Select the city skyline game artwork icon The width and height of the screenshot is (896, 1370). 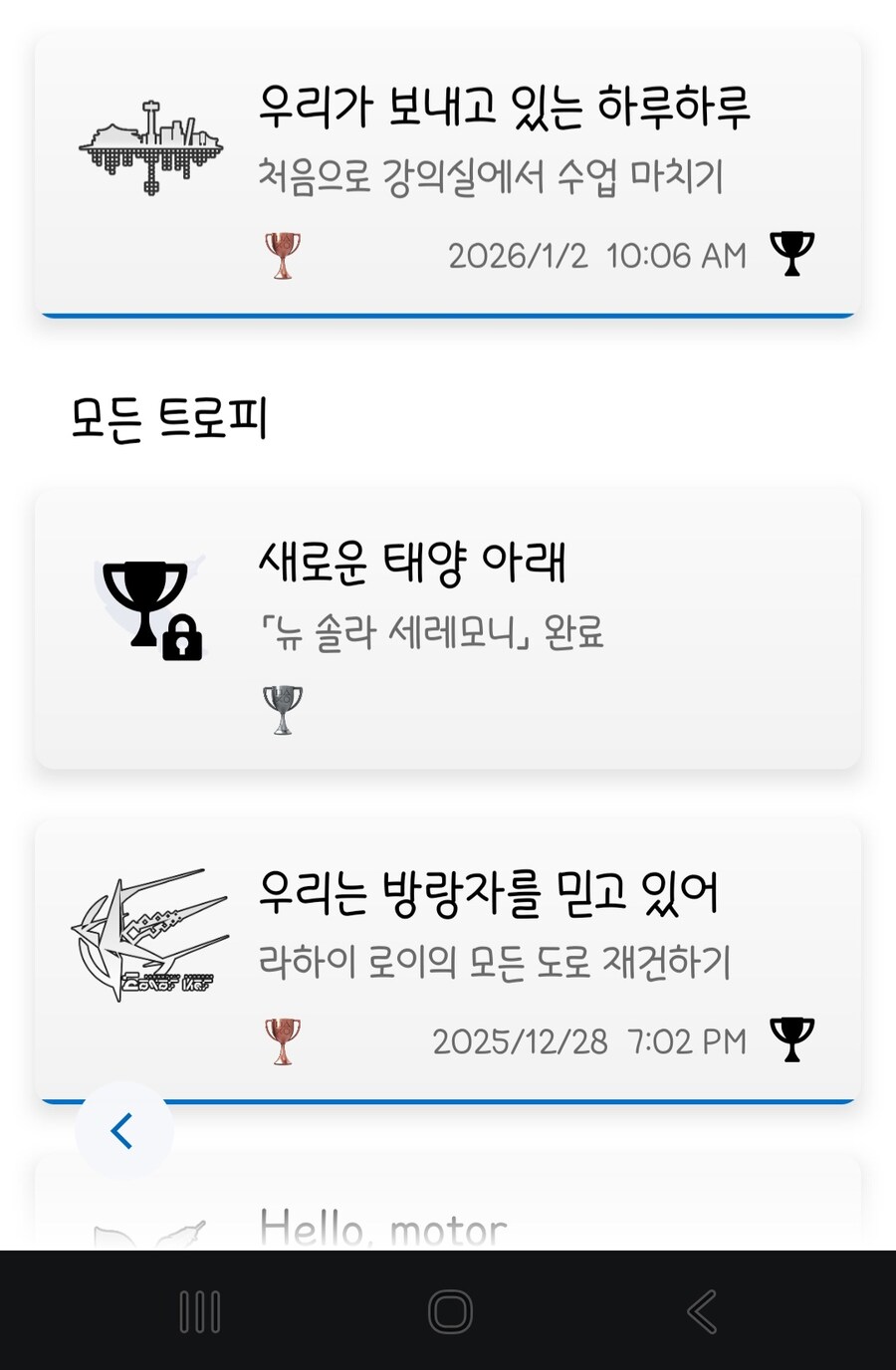(x=151, y=146)
